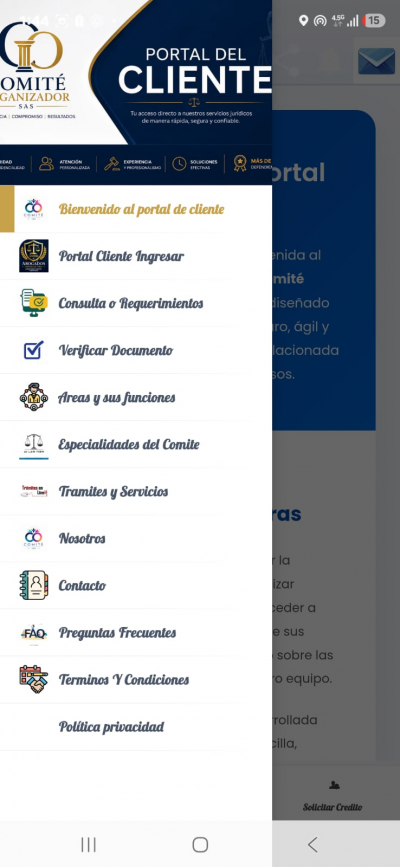
Task: Go back with system back button
Action: click(x=312, y=844)
